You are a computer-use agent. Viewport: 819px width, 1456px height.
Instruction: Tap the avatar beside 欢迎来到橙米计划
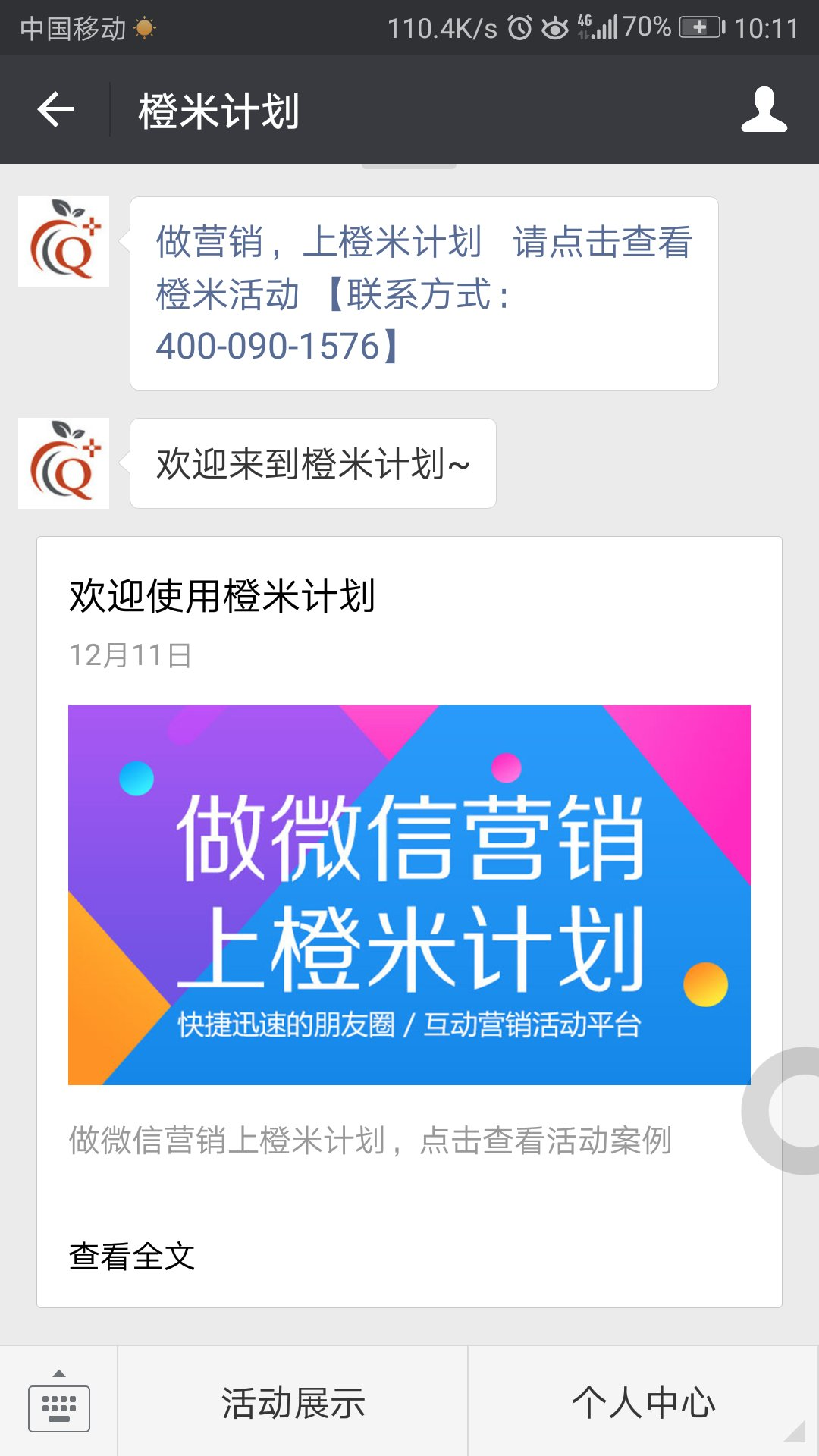[64, 463]
